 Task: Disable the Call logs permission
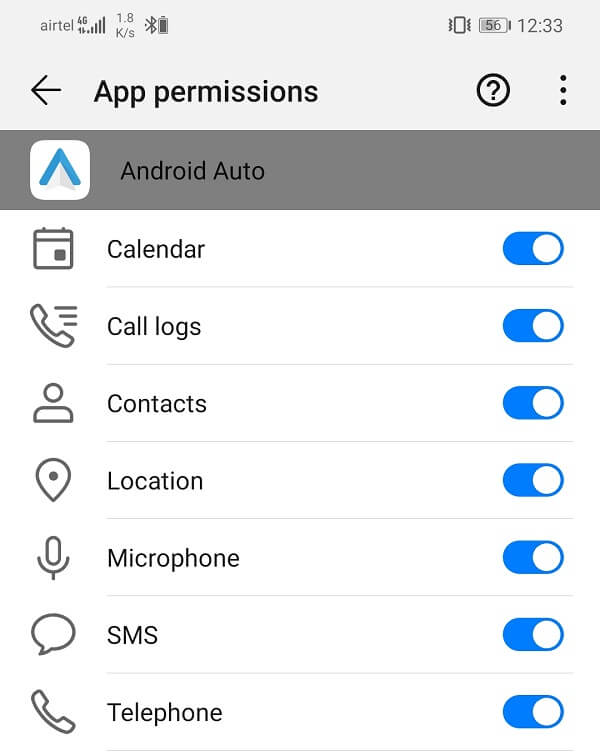533,326
